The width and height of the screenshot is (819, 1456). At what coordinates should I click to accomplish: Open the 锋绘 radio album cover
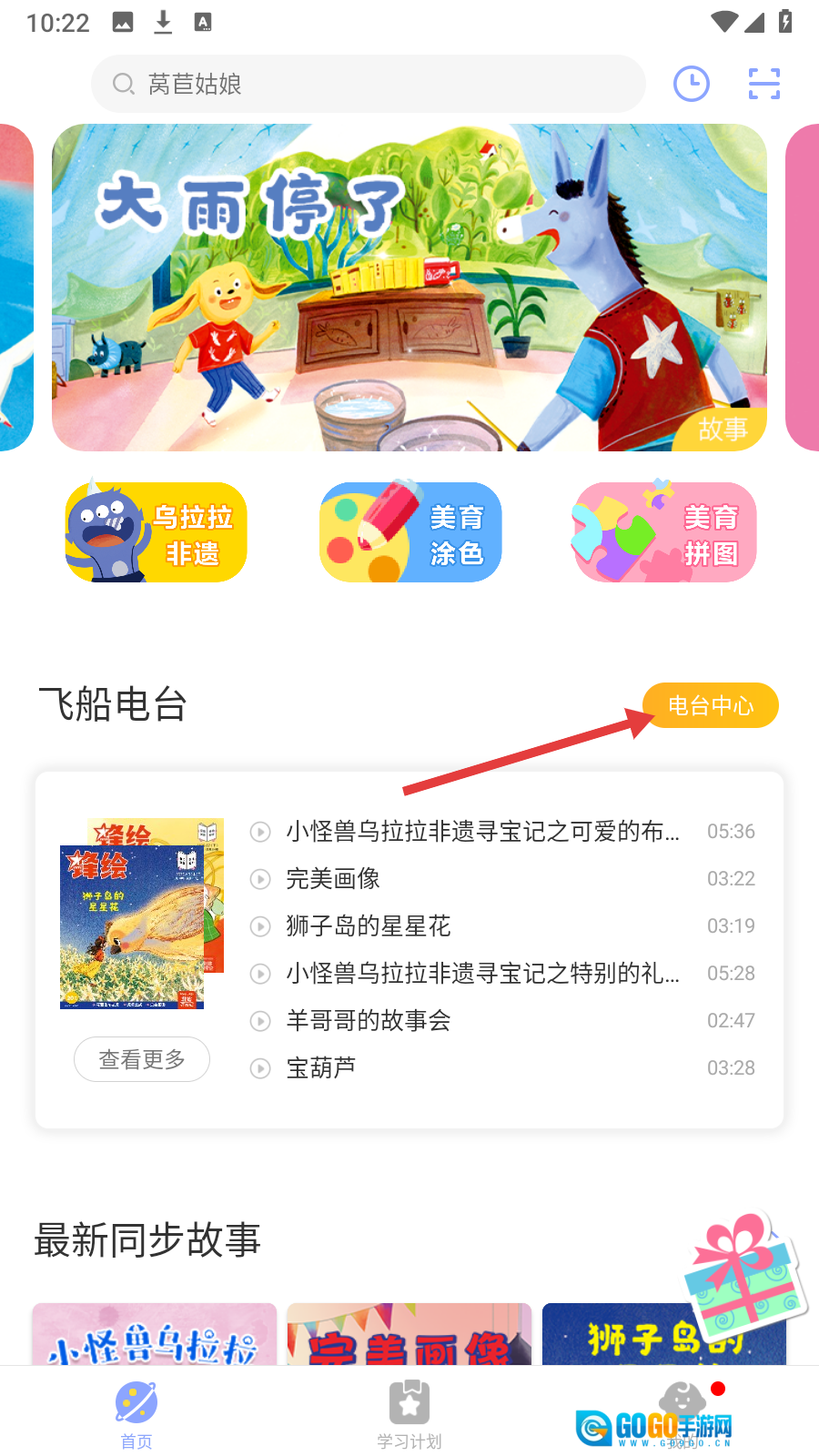(141, 915)
